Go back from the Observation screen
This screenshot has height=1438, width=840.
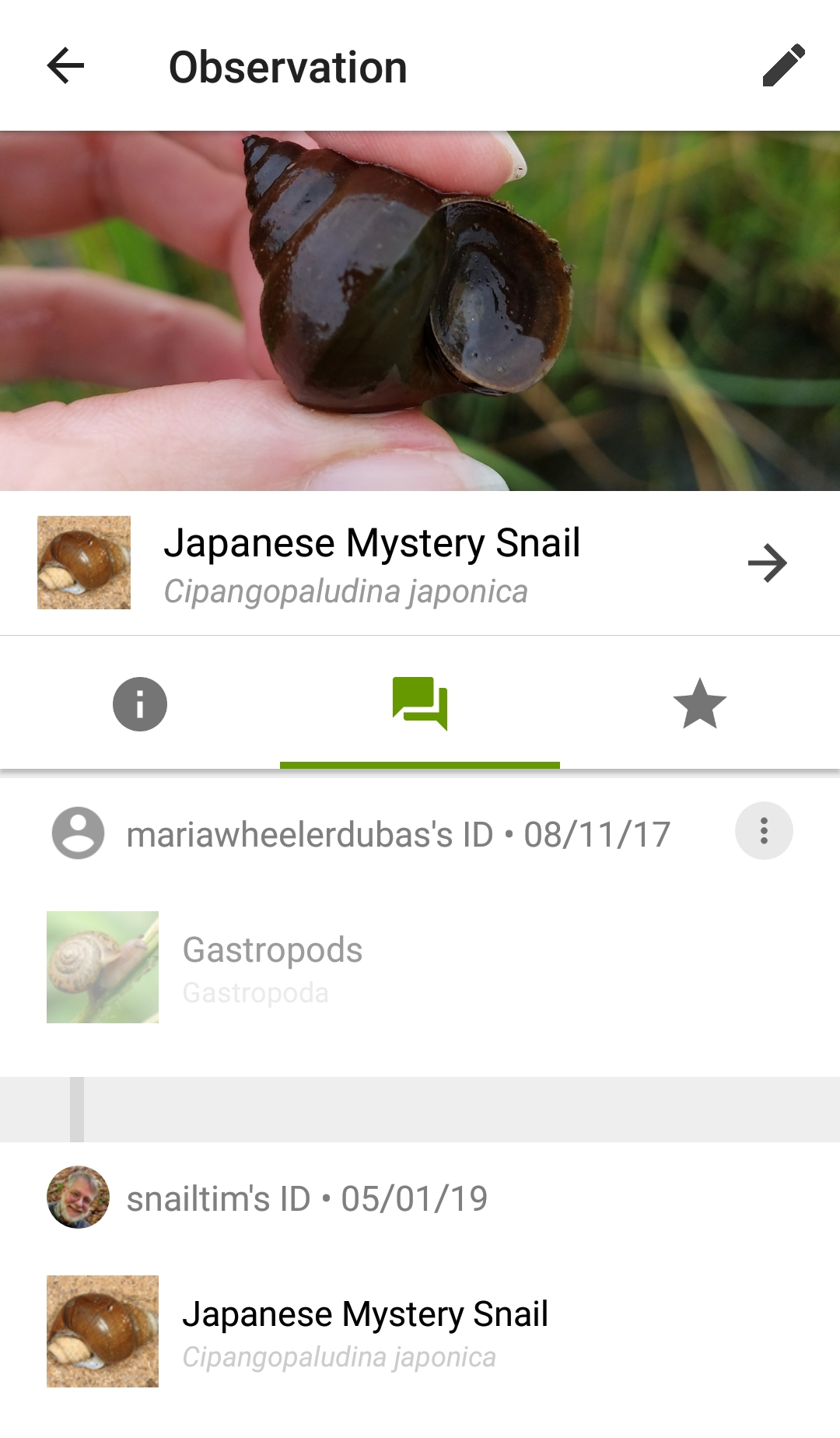click(x=66, y=65)
